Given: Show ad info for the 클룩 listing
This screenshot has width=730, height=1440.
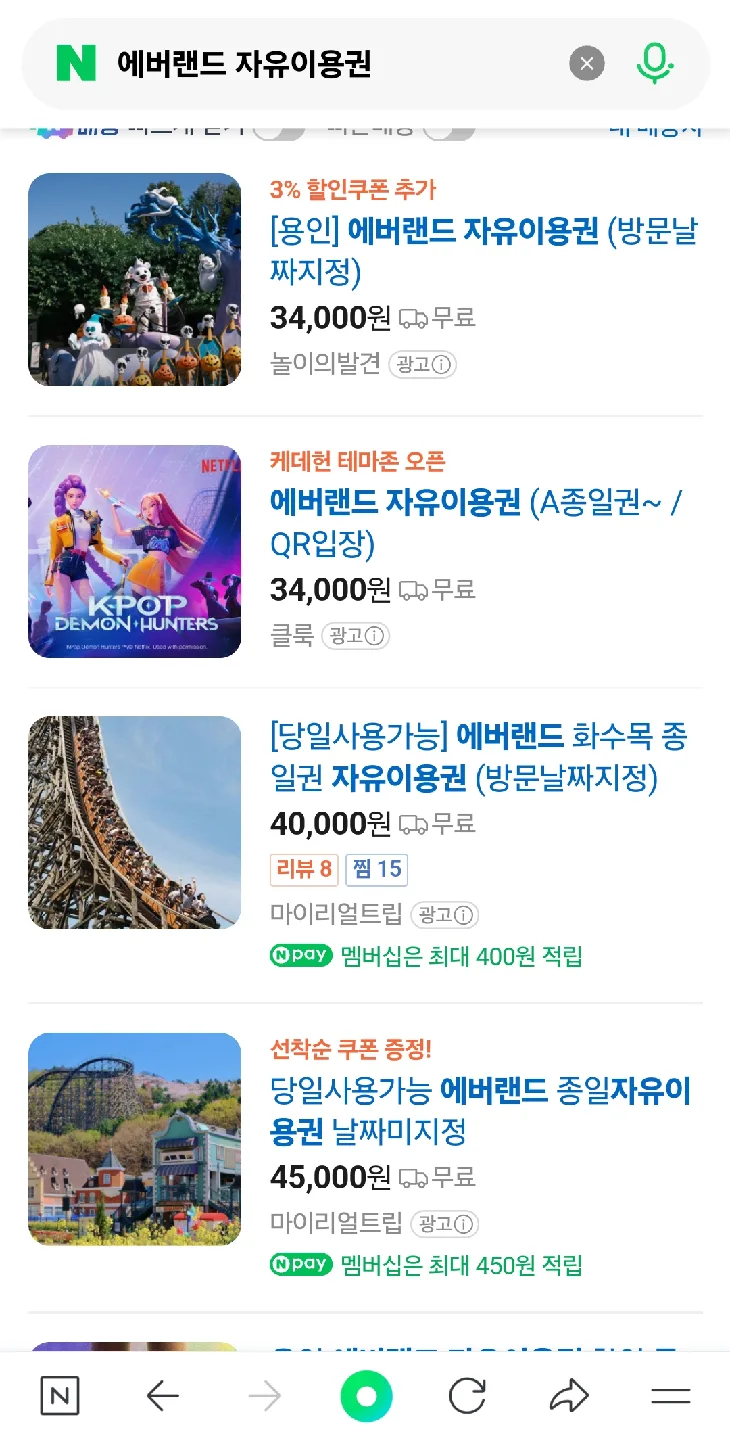Looking at the screenshot, I should pyautogui.click(x=356, y=636).
